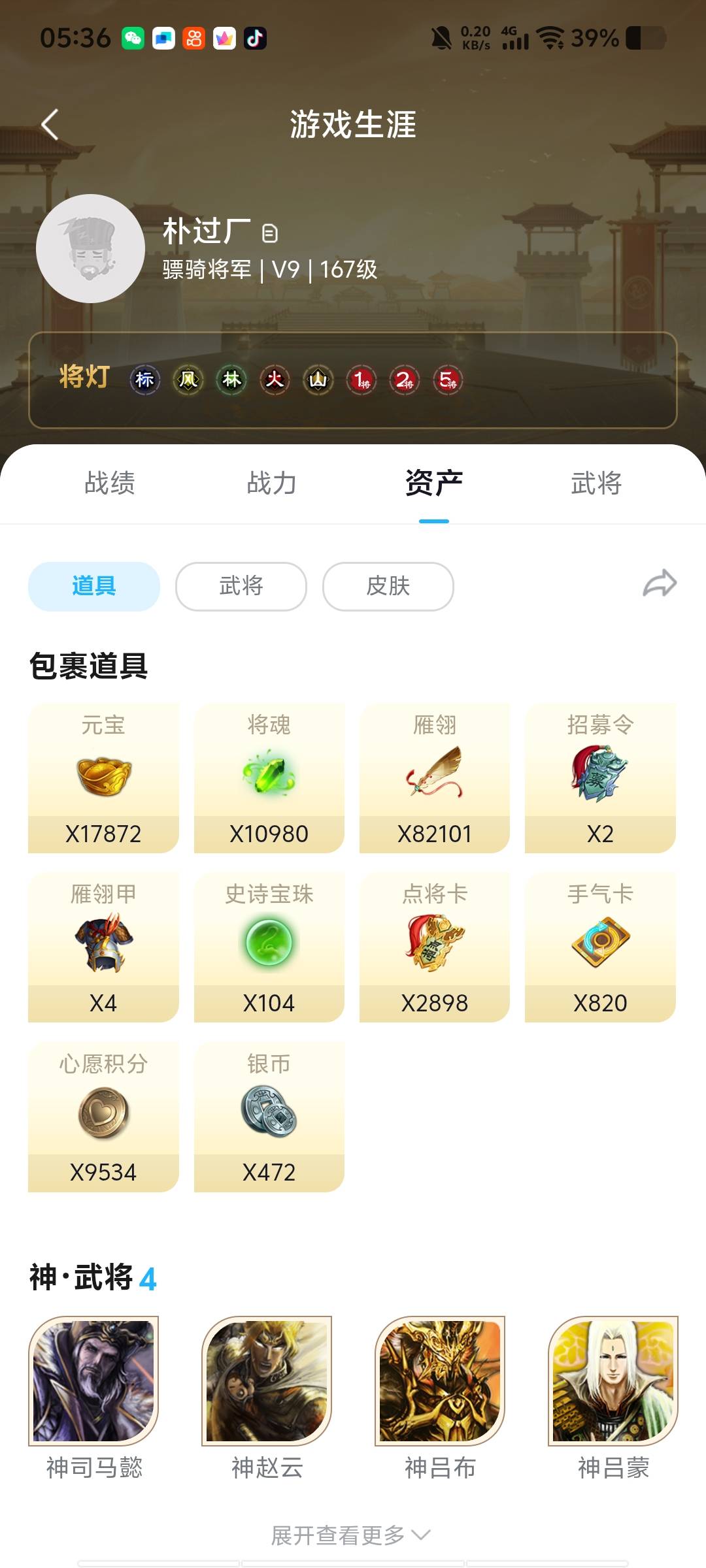Switch to the 战力 tab
Screen dimensions: 706x1568
point(272,483)
